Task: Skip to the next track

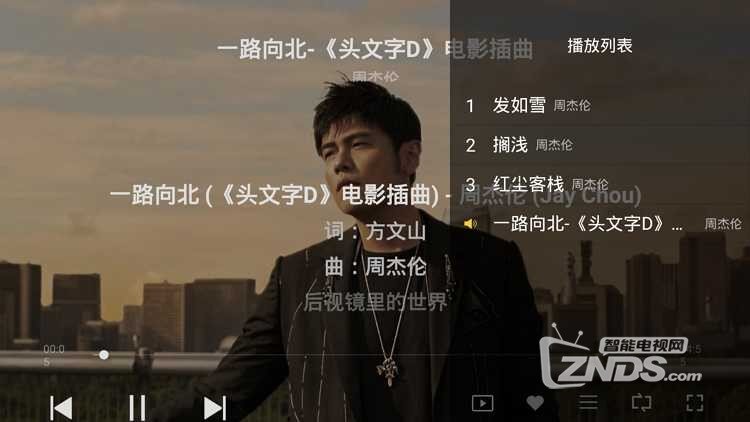Action: (214, 406)
